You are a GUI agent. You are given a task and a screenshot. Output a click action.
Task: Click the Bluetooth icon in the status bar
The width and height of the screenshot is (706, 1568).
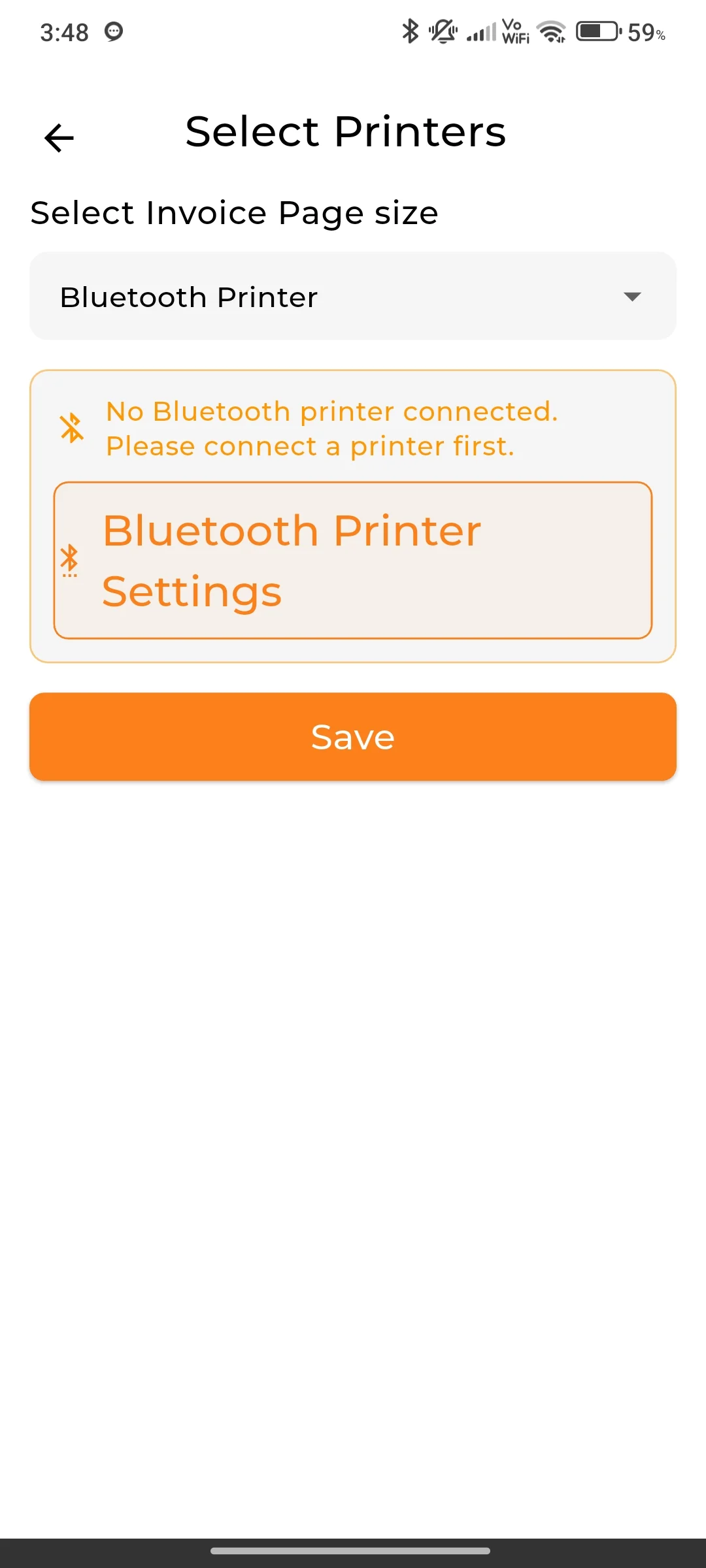[411, 31]
